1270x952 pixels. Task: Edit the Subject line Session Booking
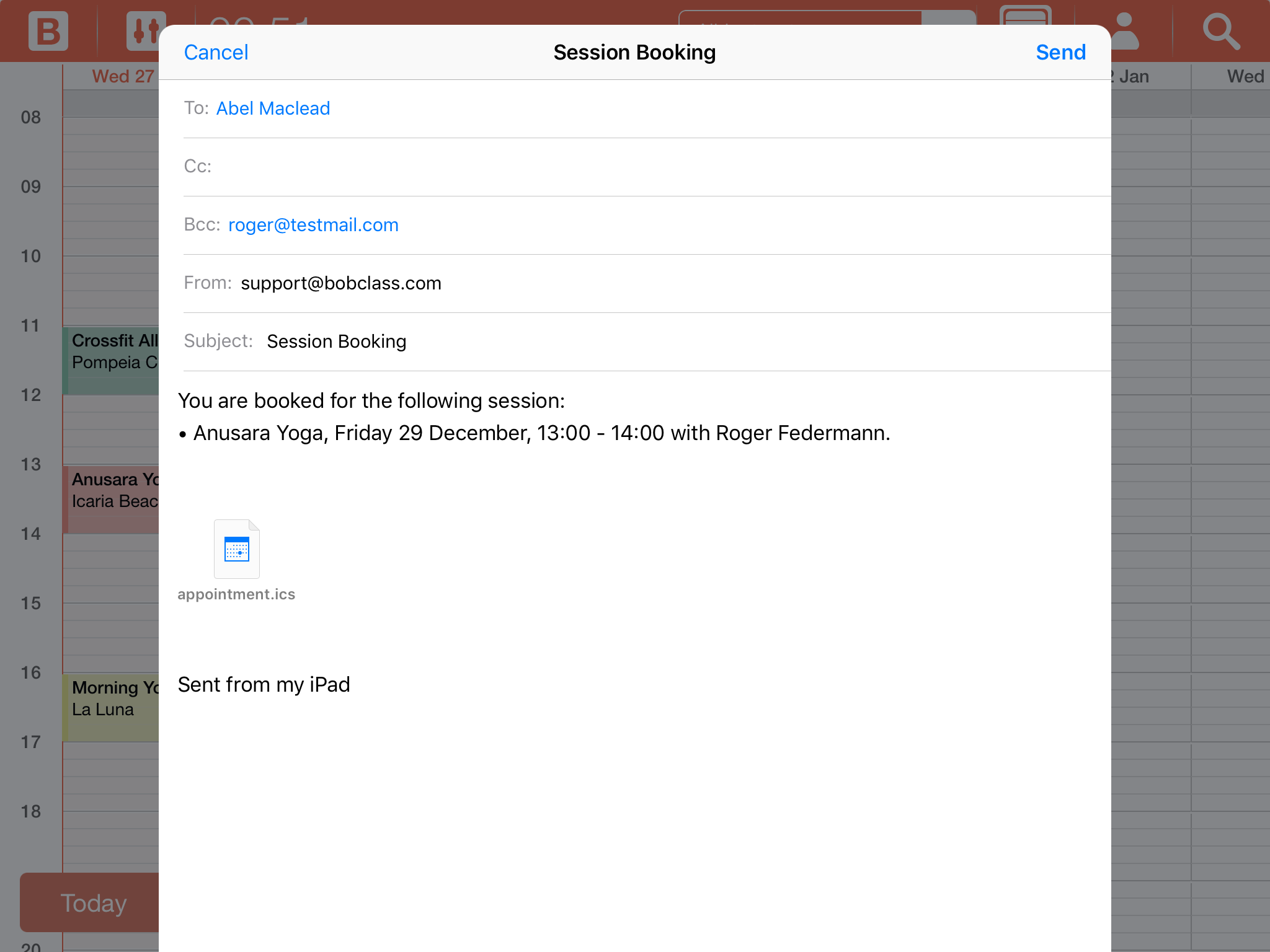337,342
